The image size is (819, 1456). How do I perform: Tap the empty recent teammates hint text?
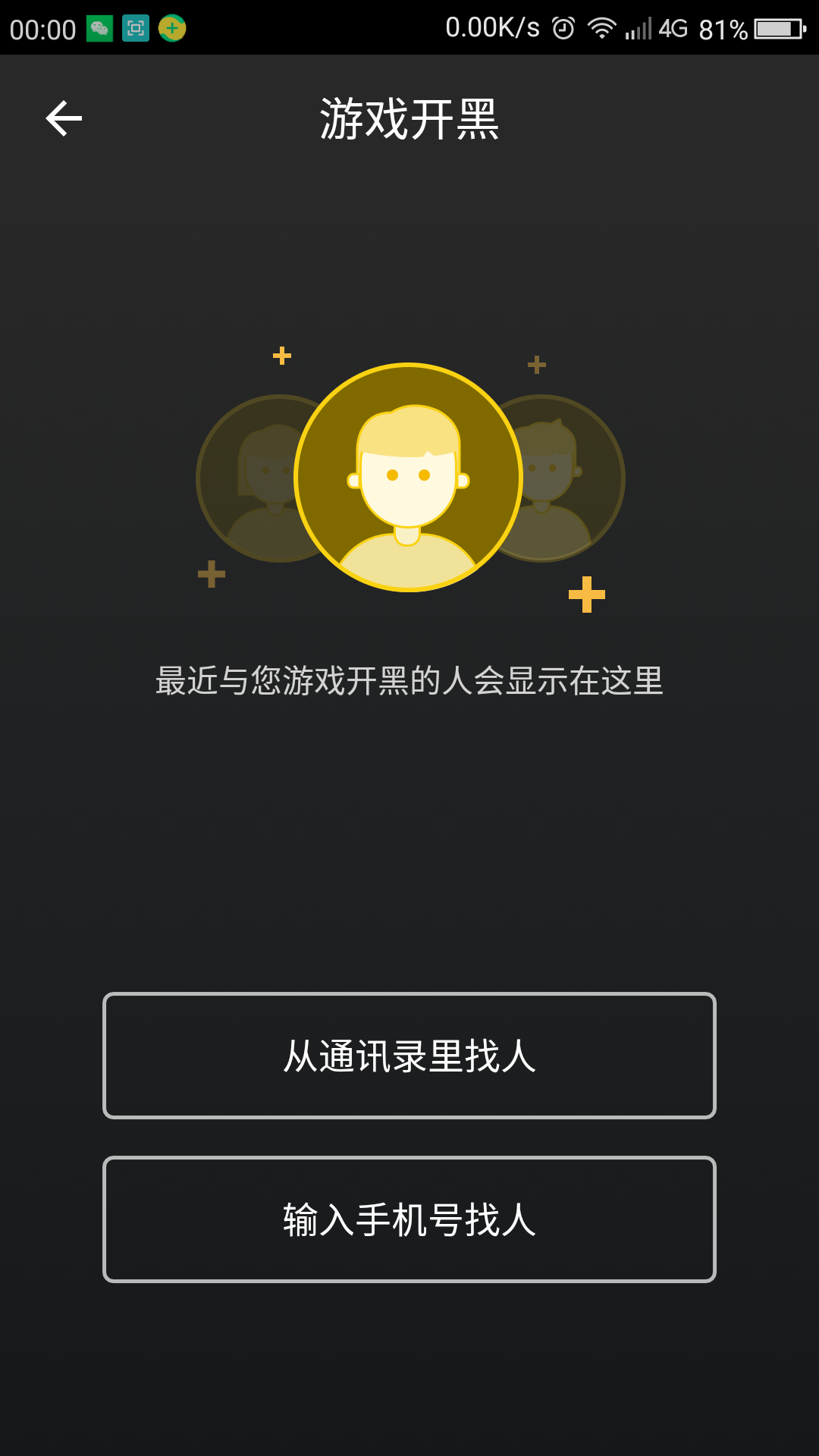point(409,682)
